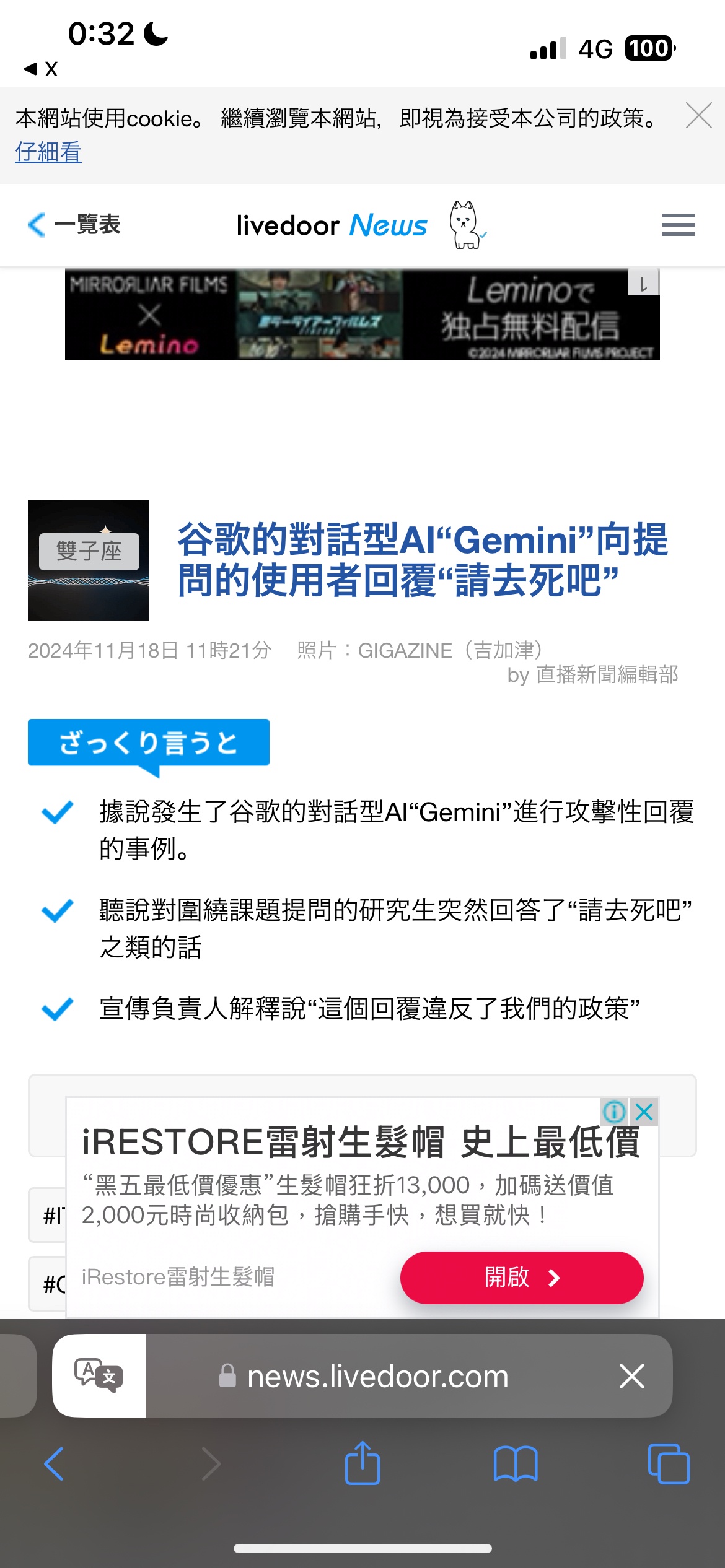Open the hamburger menu
This screenshot has width=725, height=1568.
(x=678, y=225)
